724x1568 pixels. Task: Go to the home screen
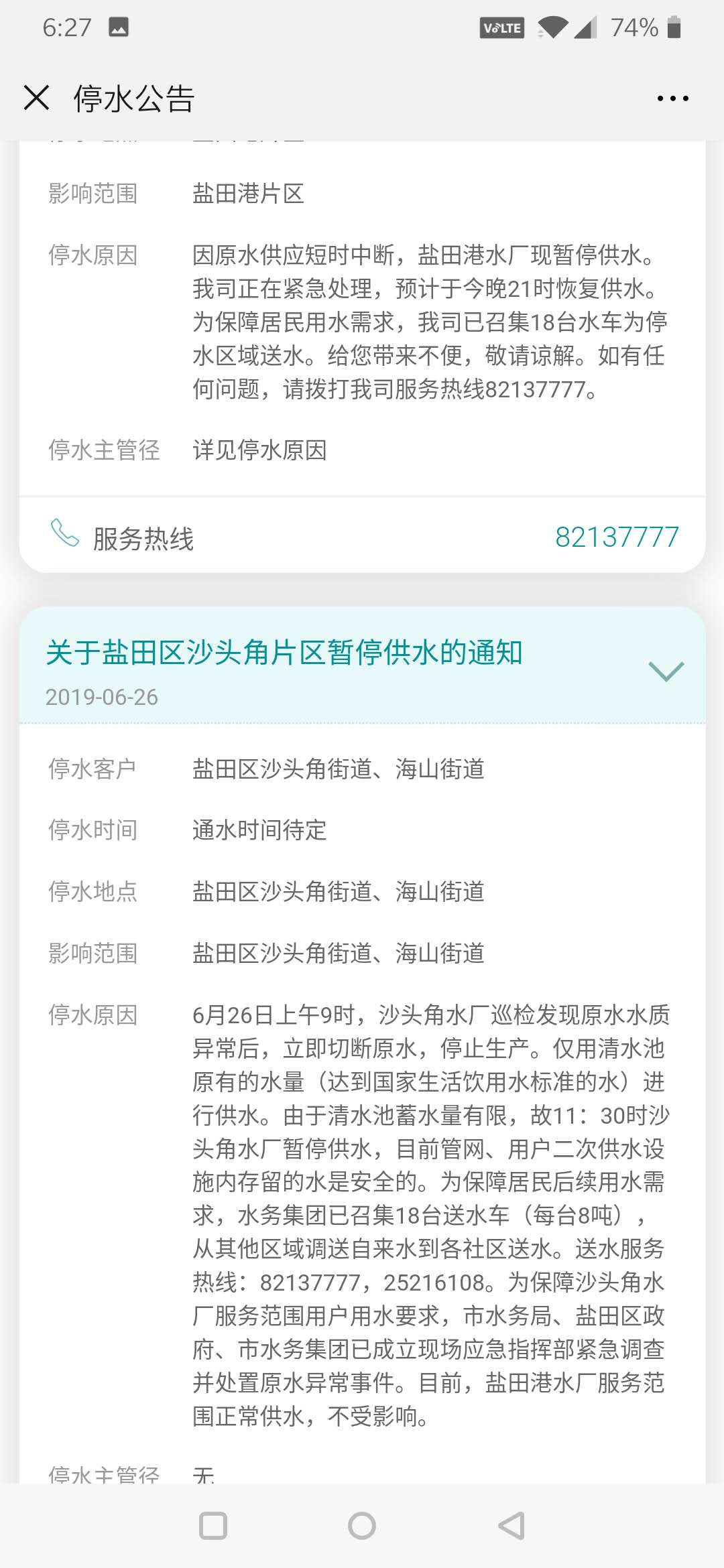coord(362,1526)
